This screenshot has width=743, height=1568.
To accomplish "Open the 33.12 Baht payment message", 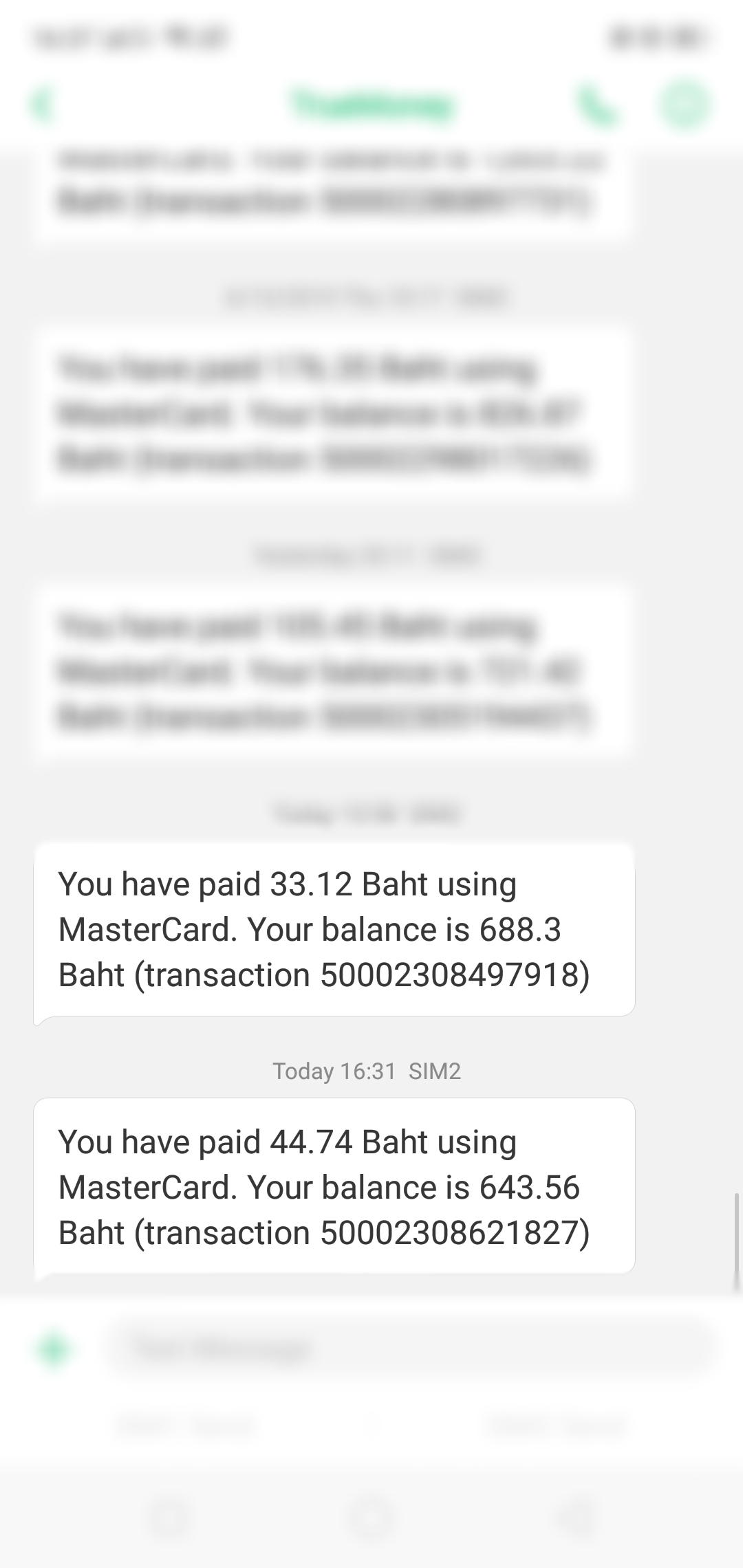I will click(x=334, y=929).
